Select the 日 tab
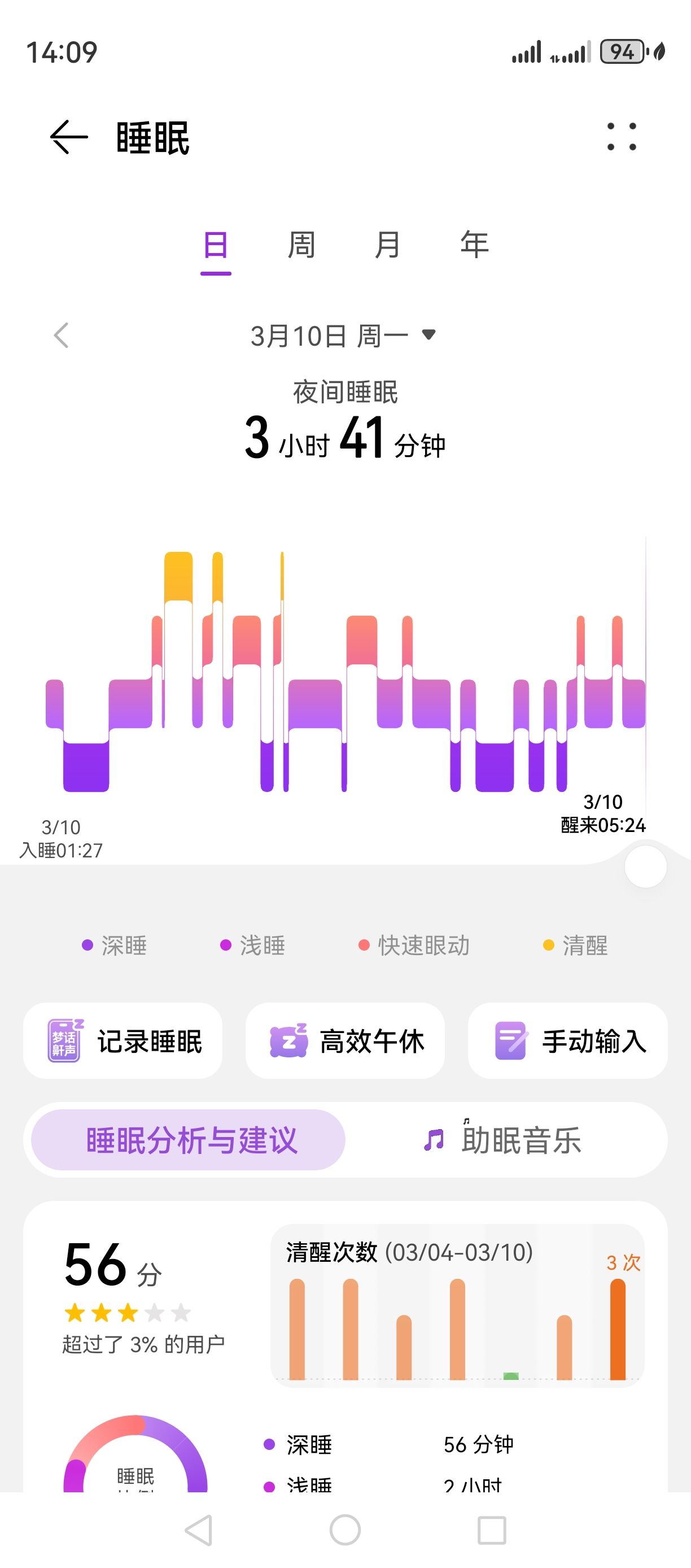 pyautogui.click(x=215, y=246)
